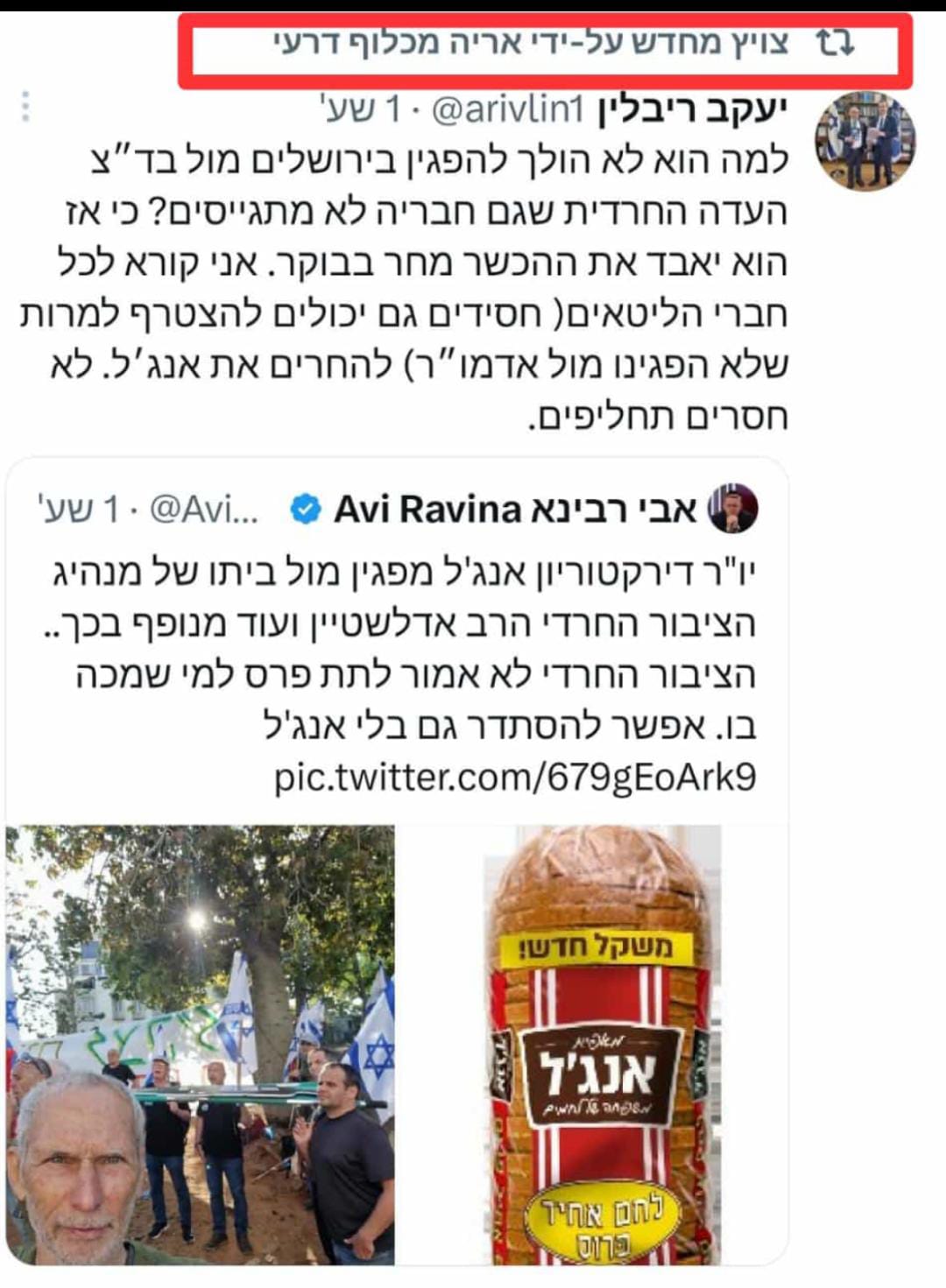Open the pic.twitter.com/679gEoArk9 link

click(515, 777)
